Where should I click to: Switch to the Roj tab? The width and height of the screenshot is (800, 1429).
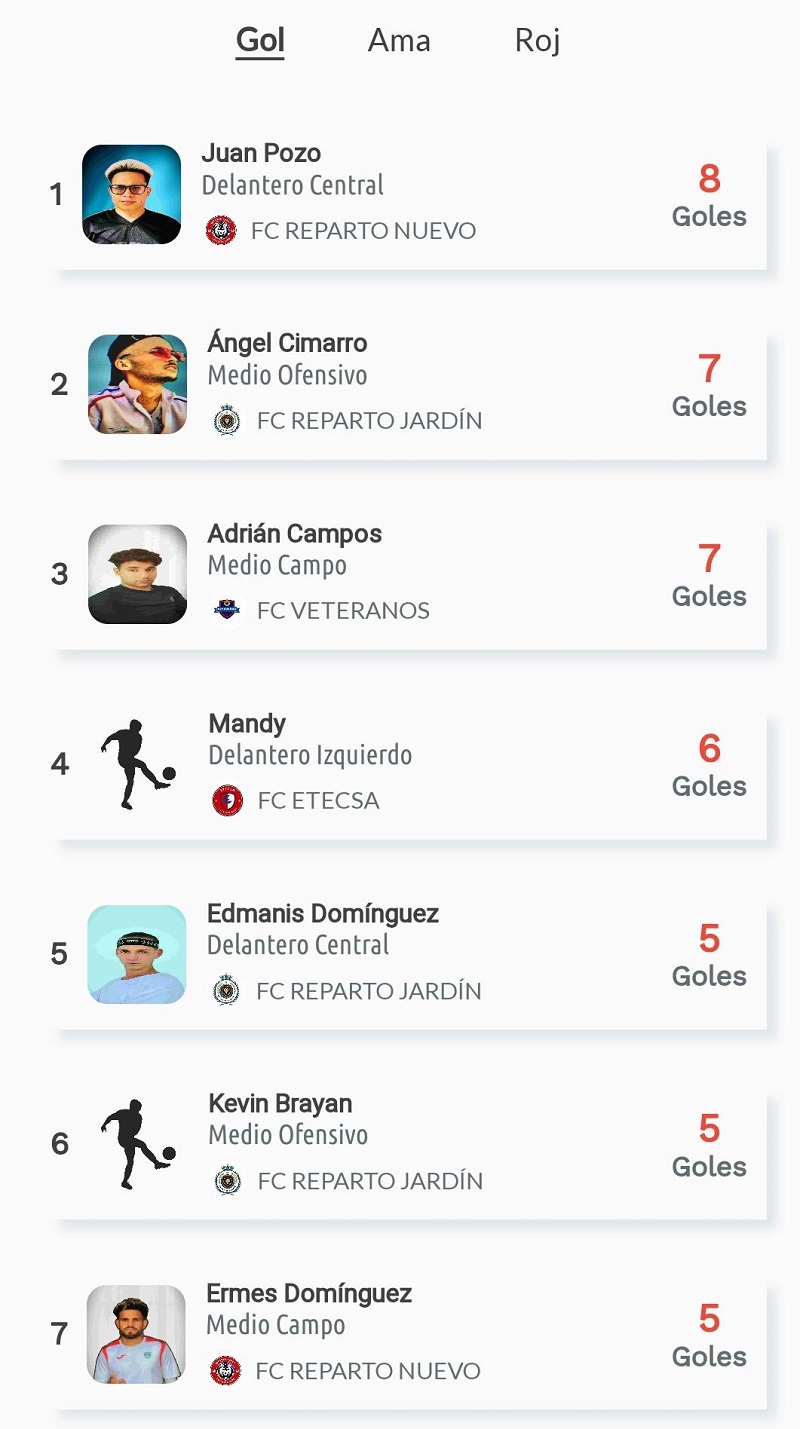(x=537, y=40)
